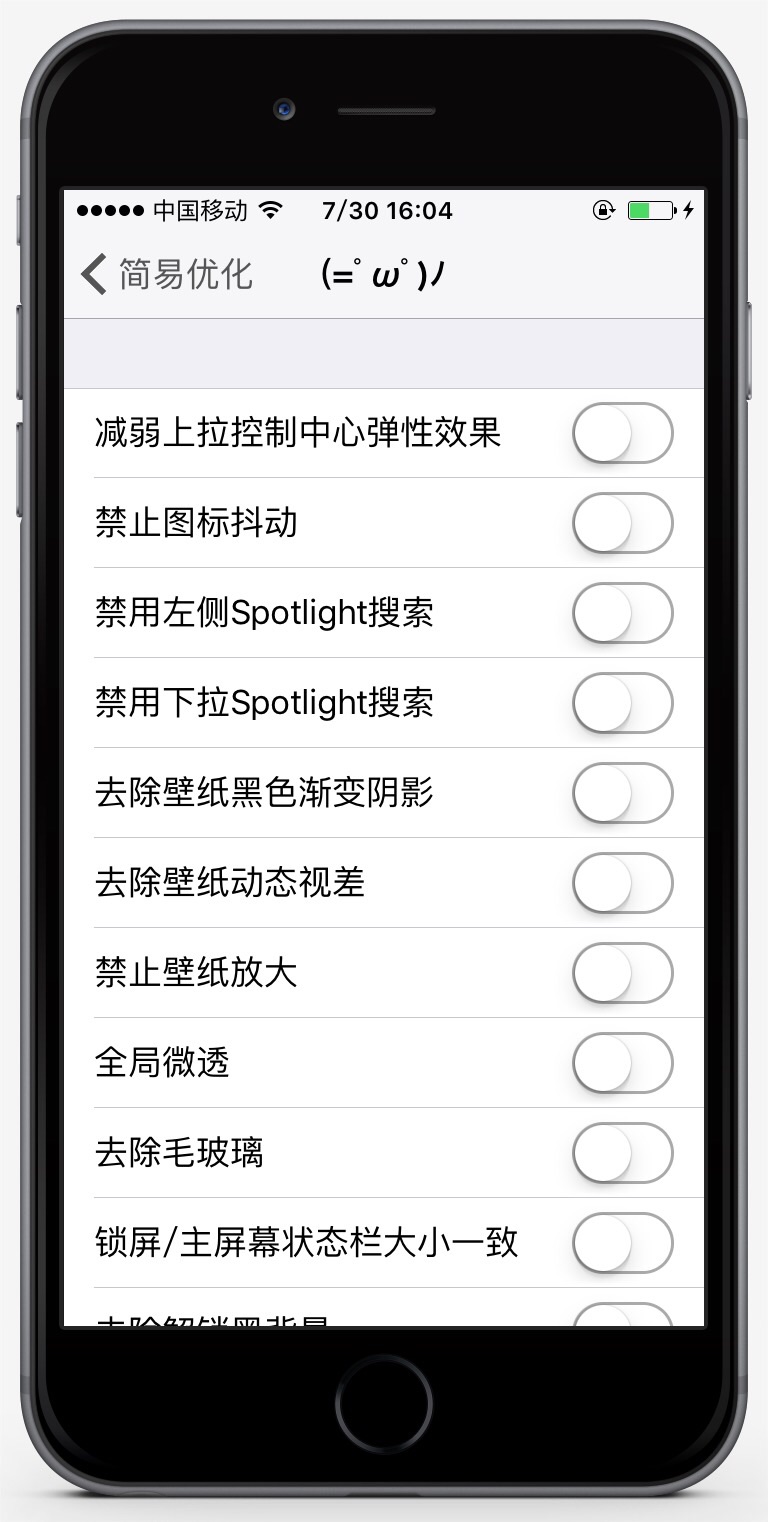The width and height of the screenshot is (768, 1522).
Task: Switch on 去除毛玻璃
Action: [622, 1153]
